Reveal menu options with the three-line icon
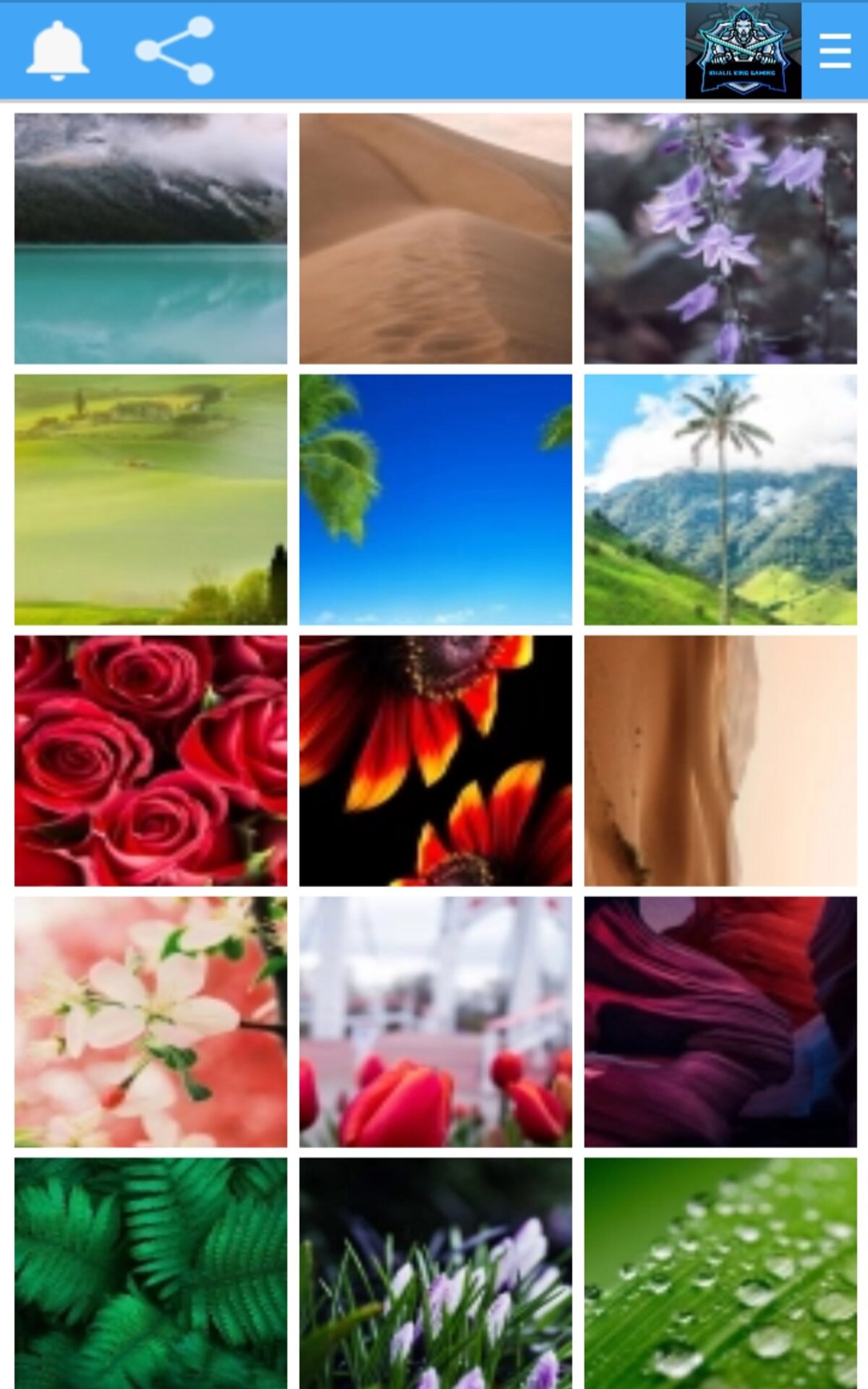The height and width of the screenshot is (1389, 868). point(835,51)
